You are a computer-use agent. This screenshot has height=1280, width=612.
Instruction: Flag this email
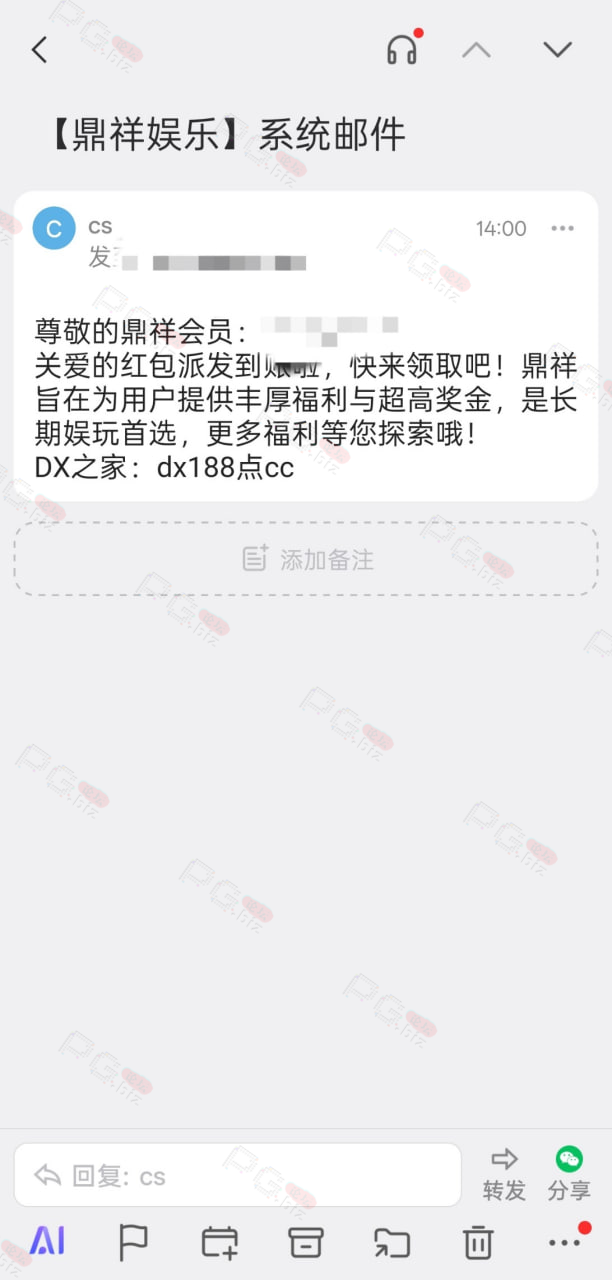tap(133, 1242)
